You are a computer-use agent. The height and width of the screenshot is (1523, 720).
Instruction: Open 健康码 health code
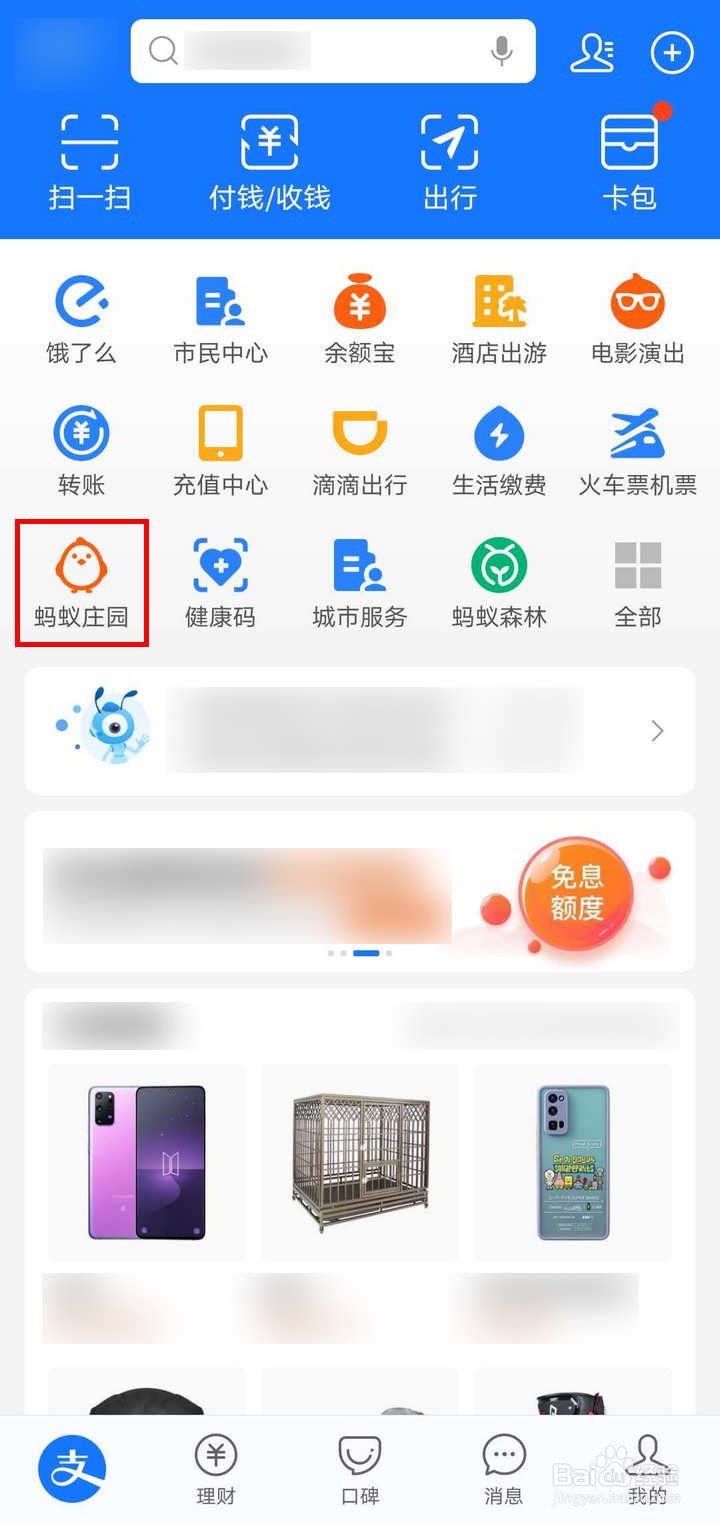tap(220, 580)
